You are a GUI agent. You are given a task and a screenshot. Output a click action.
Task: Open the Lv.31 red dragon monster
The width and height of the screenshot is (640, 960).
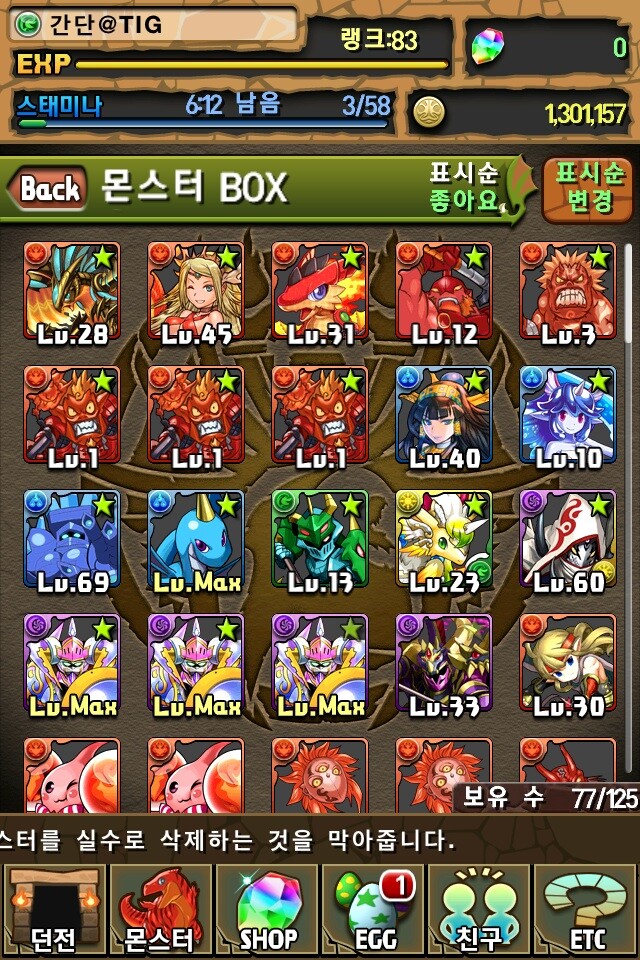320,290
